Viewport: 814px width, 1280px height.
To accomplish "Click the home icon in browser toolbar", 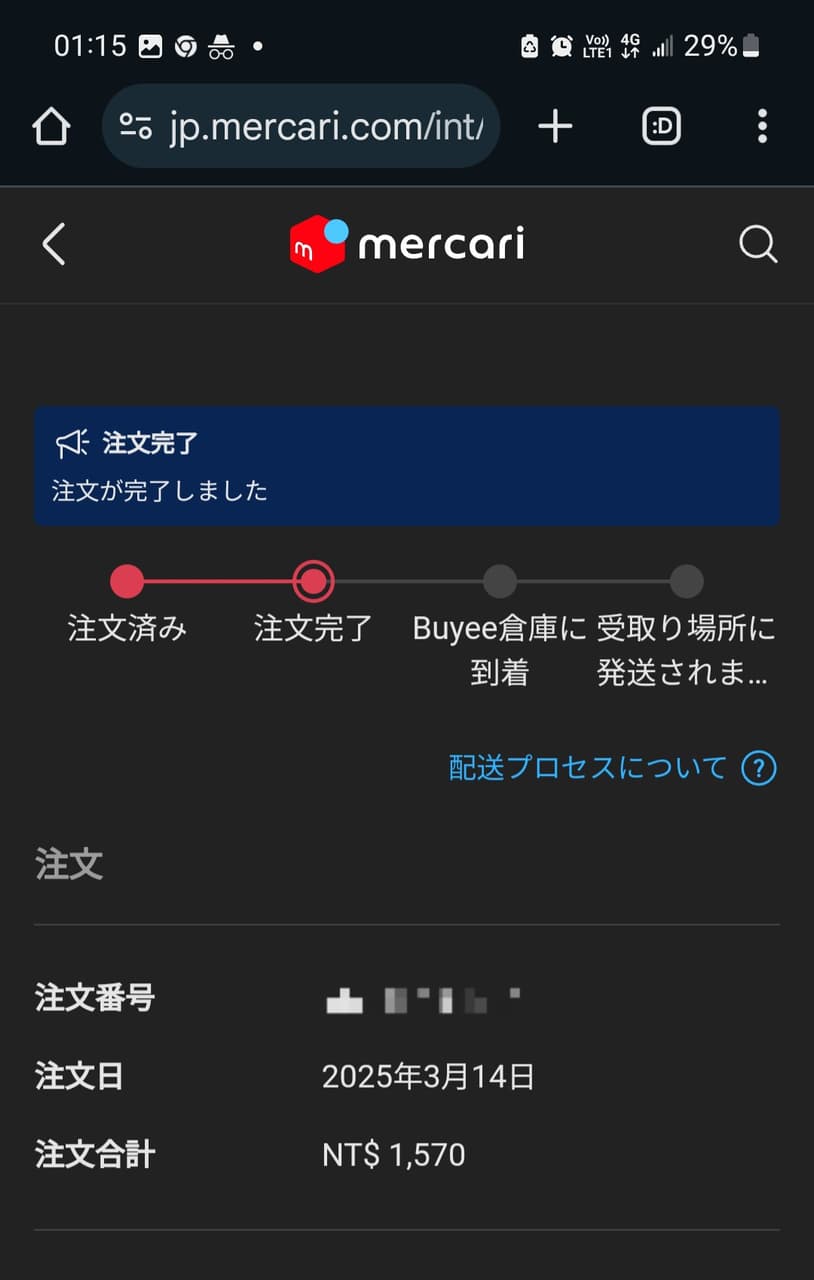I will click(x=51, y=126).
